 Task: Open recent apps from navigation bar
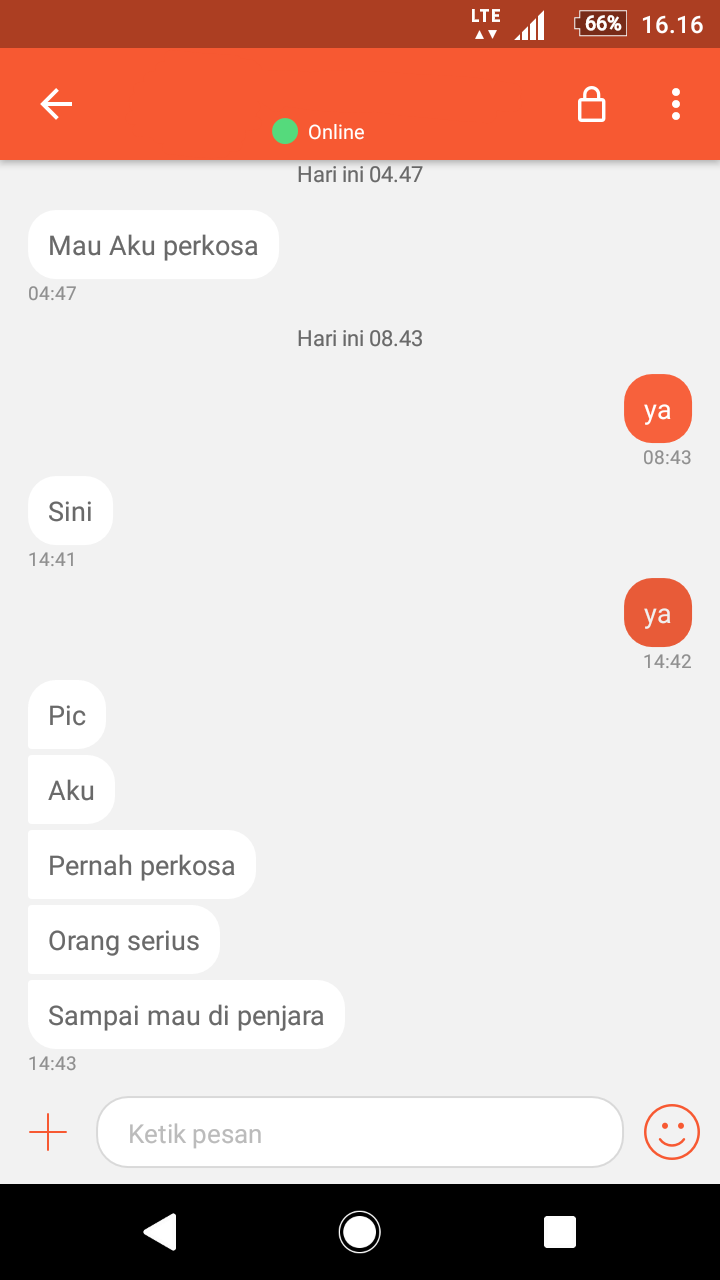(560, 1232)
